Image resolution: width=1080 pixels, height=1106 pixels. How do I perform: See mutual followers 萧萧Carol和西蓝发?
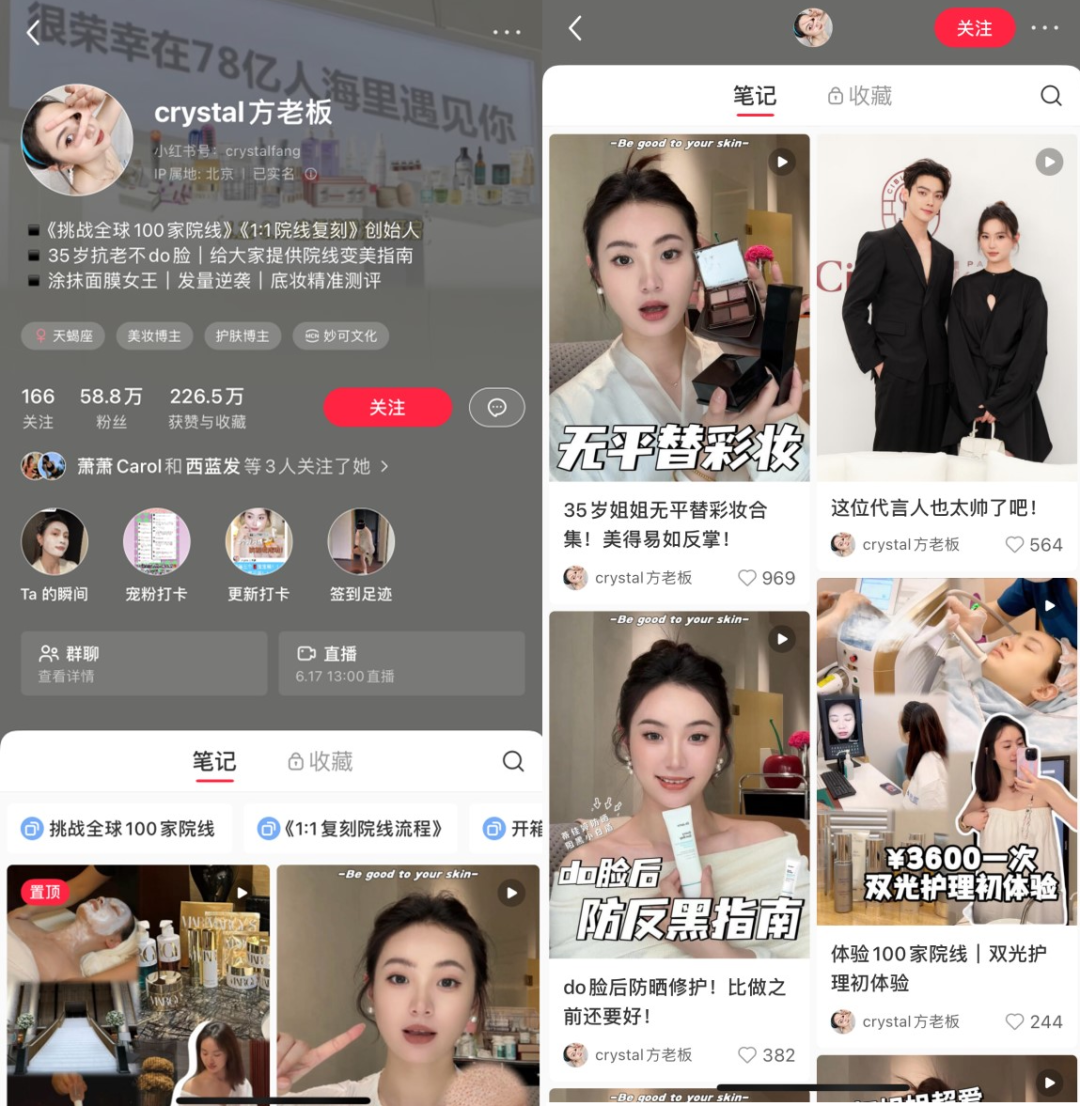(205, 466)
